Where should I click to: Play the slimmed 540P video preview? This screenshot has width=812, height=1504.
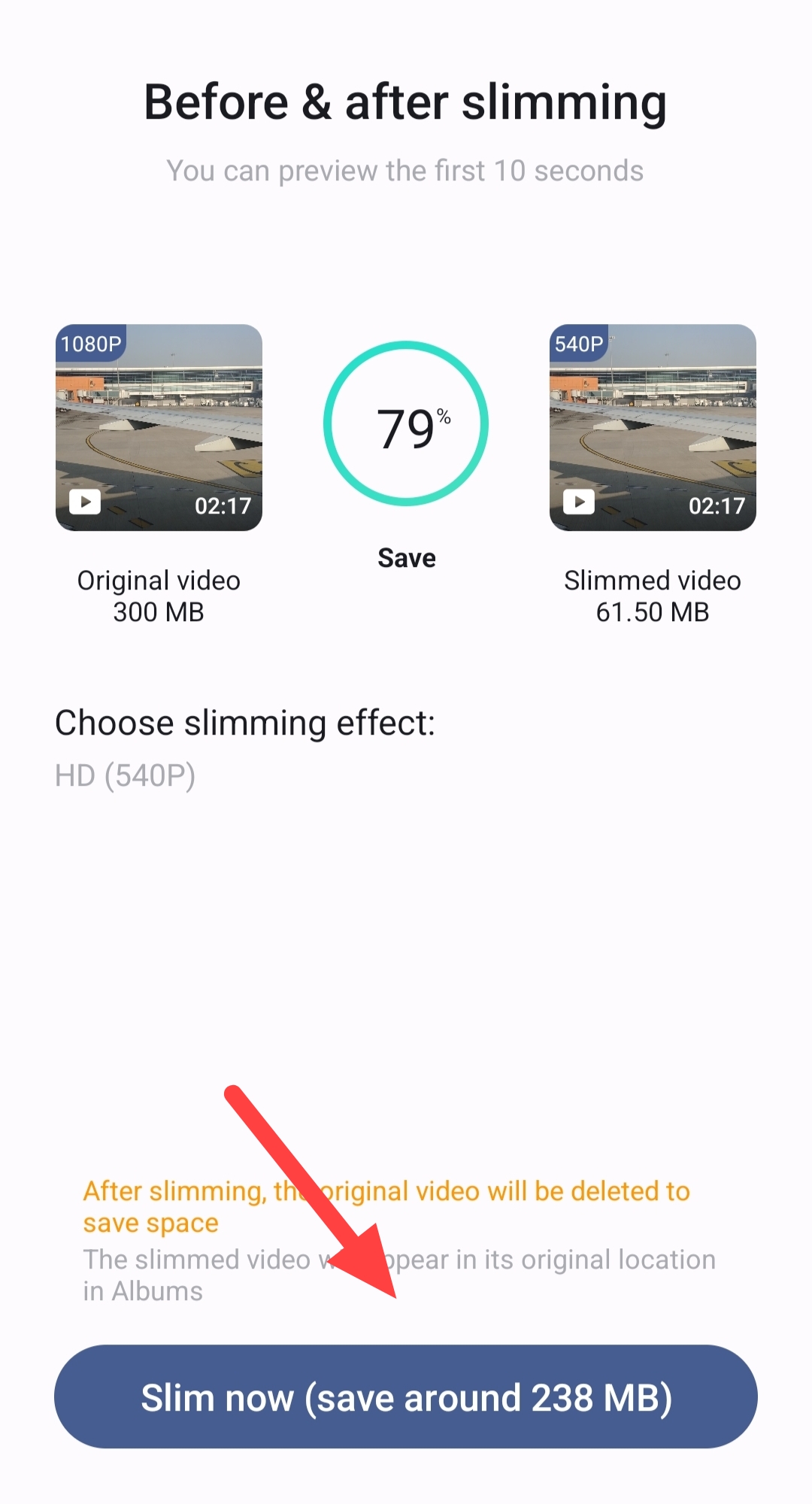[x=579, y=501]
